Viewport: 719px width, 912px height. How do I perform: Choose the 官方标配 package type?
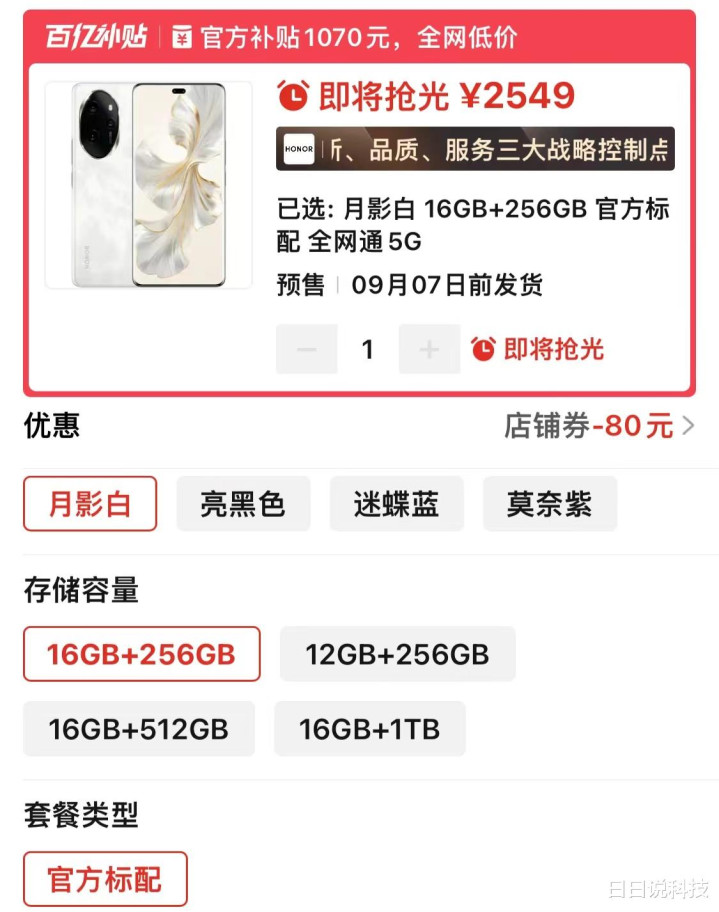(105, 879)
